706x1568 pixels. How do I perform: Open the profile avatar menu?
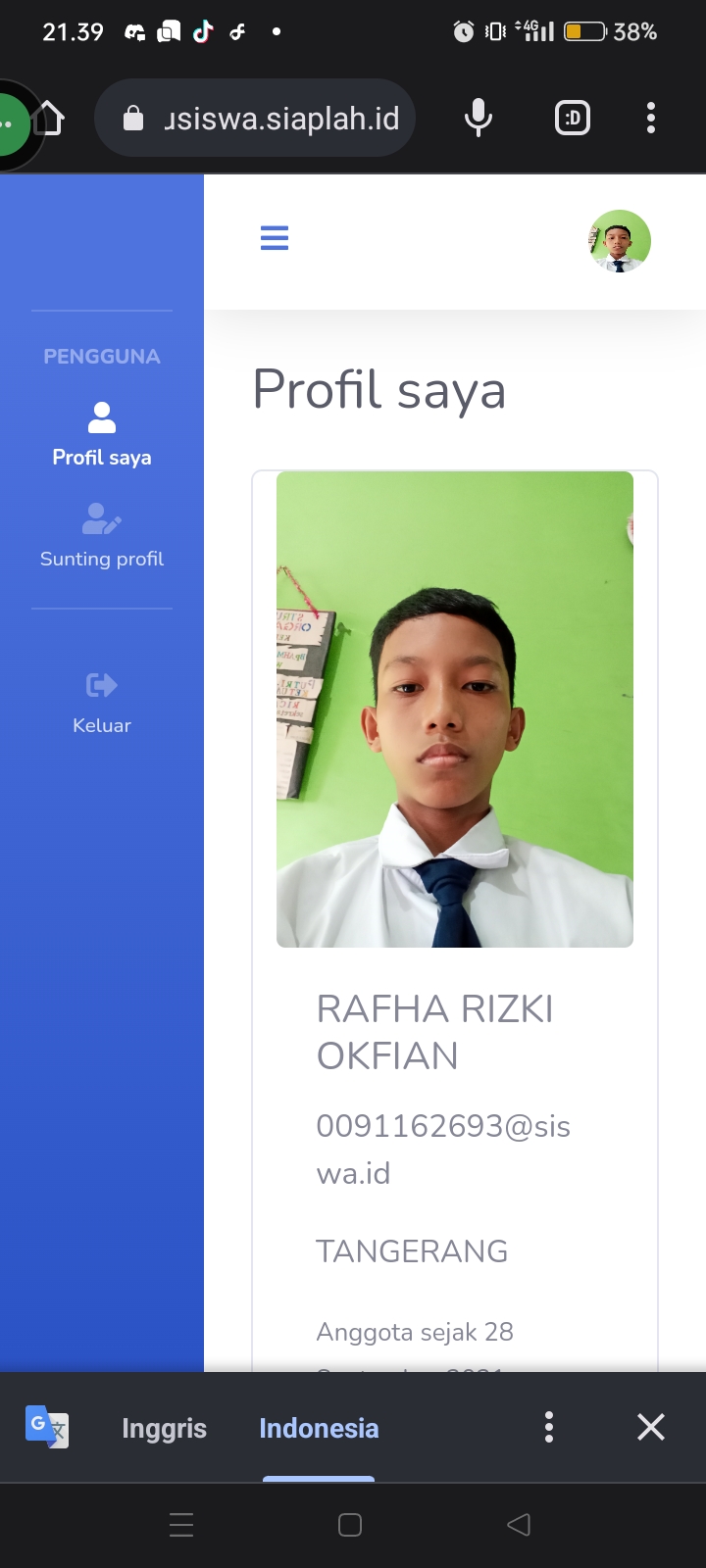[619, 241]
